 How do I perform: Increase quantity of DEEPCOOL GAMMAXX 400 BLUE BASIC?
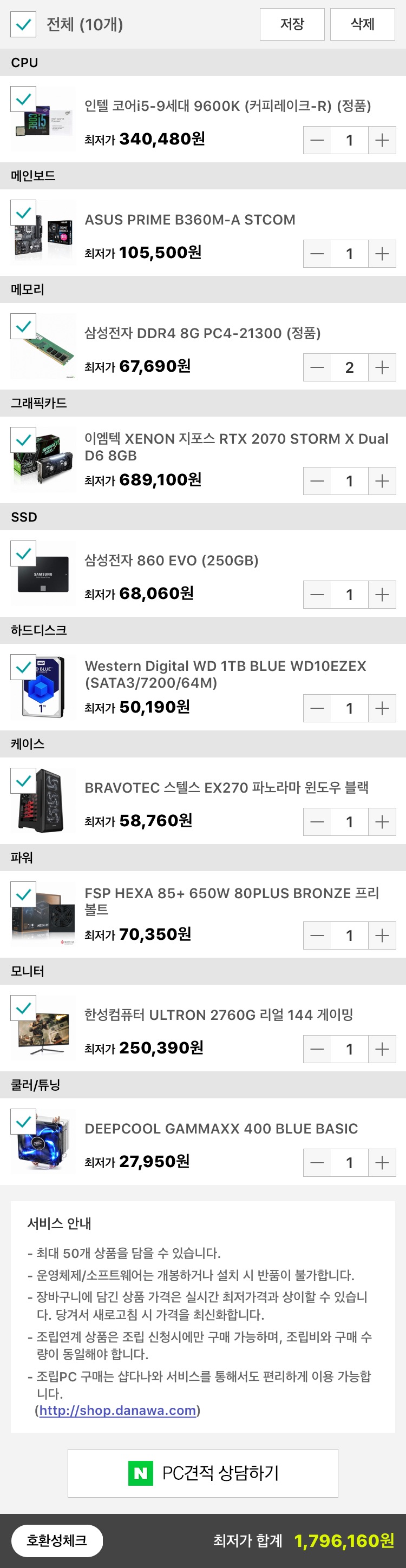[x=382, y=1163]
